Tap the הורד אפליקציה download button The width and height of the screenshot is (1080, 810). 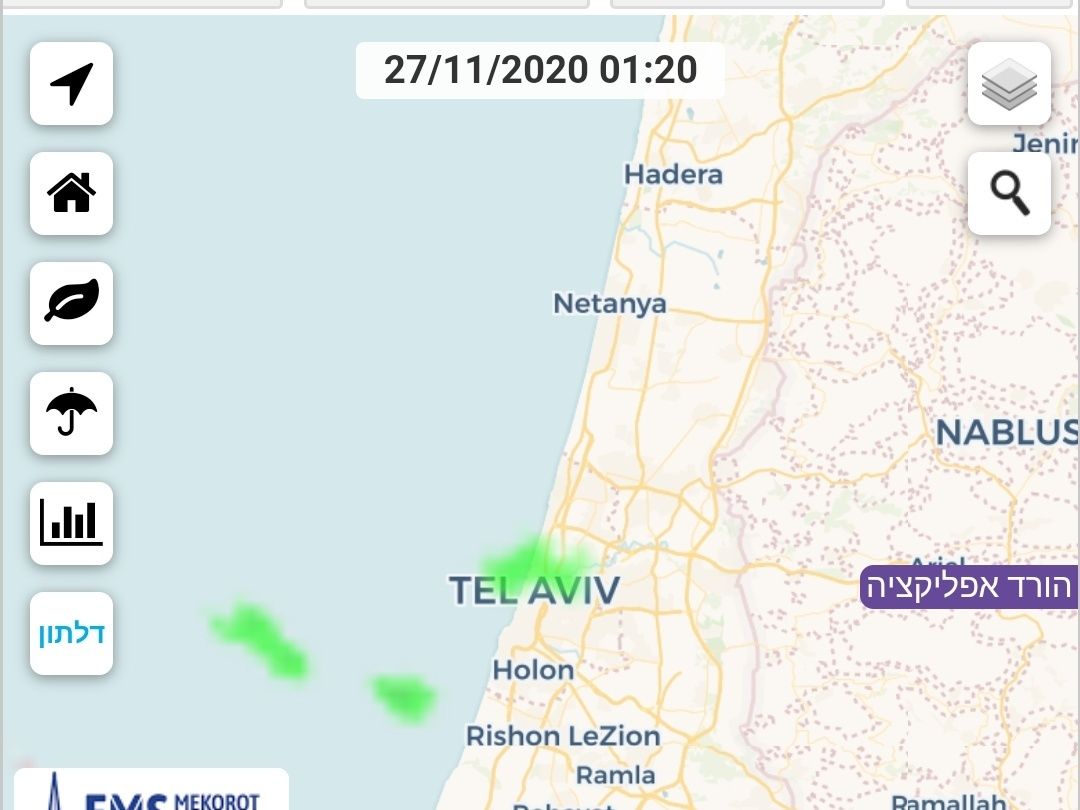tap(970, 588)
